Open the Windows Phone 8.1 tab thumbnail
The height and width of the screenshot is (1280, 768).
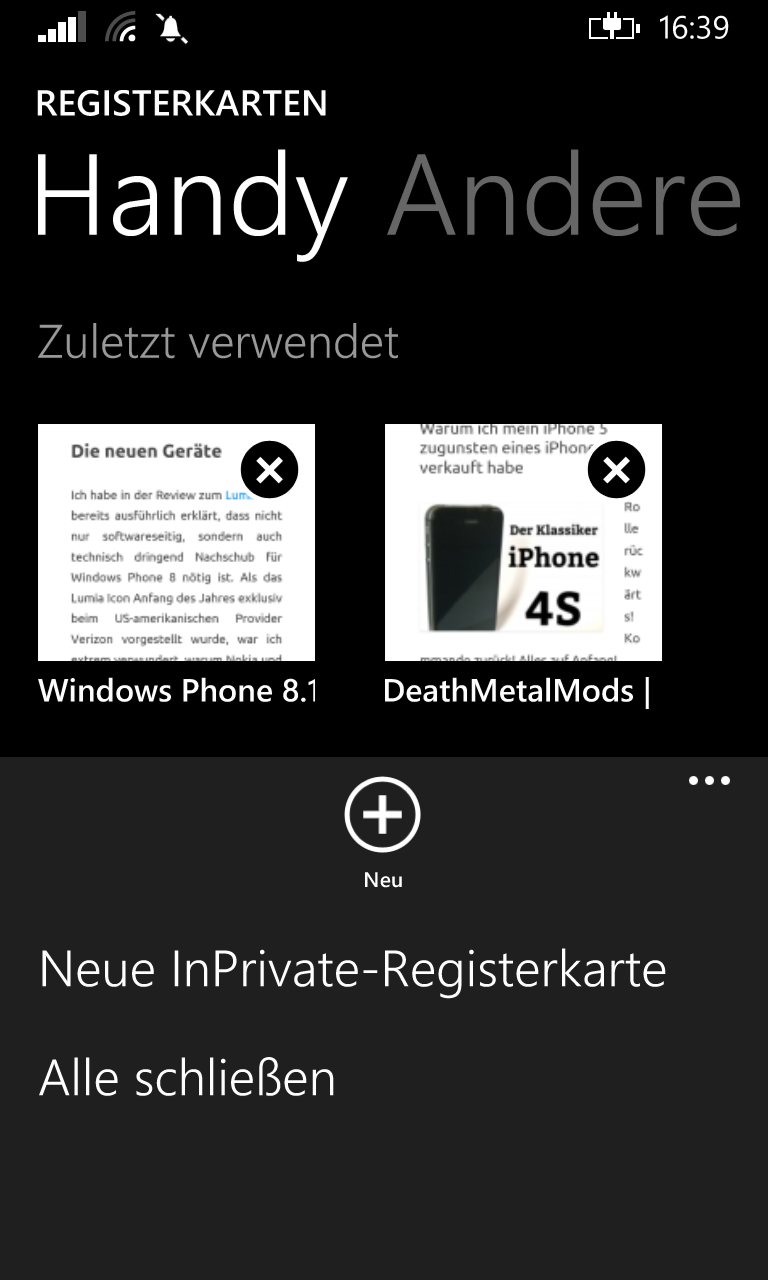176,542
